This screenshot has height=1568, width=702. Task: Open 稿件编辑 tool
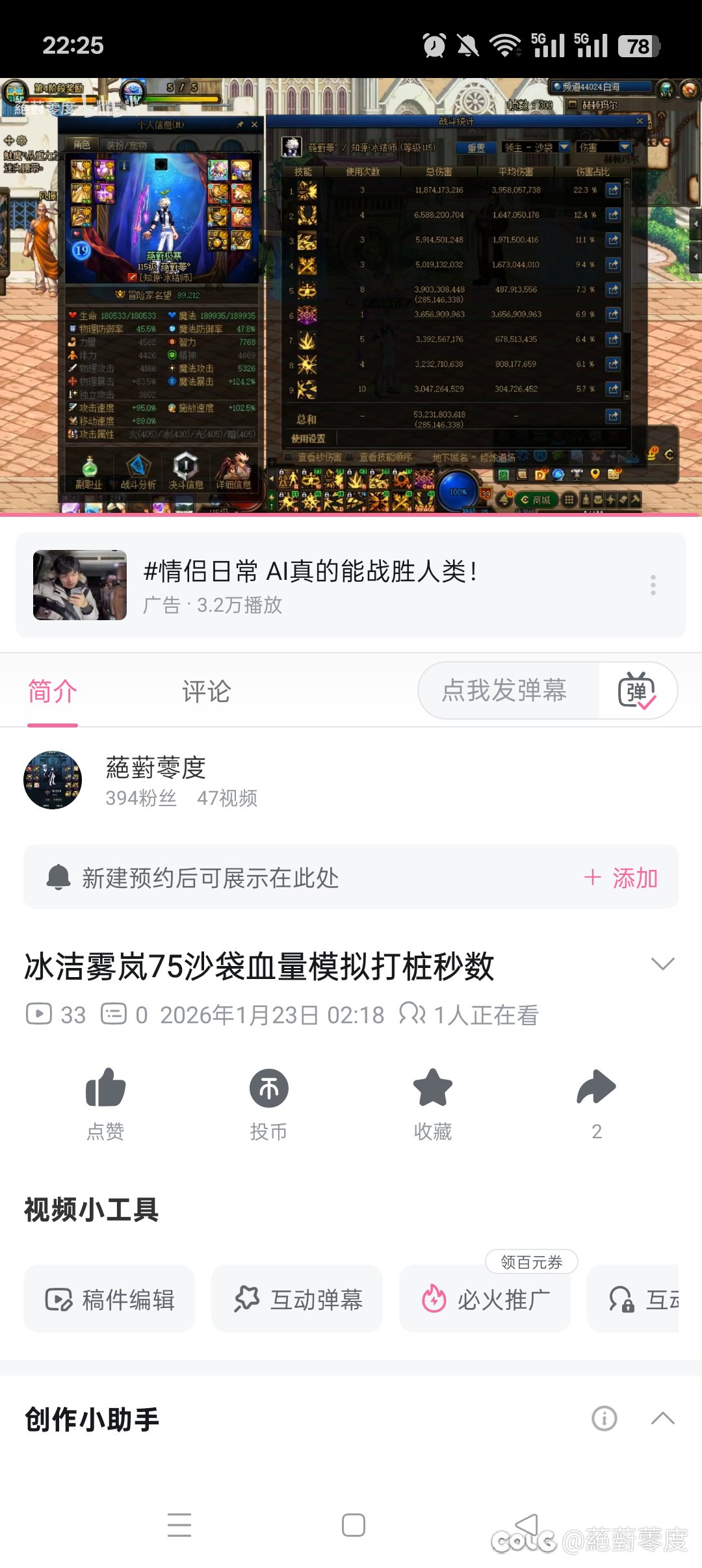pos(109,1300)
